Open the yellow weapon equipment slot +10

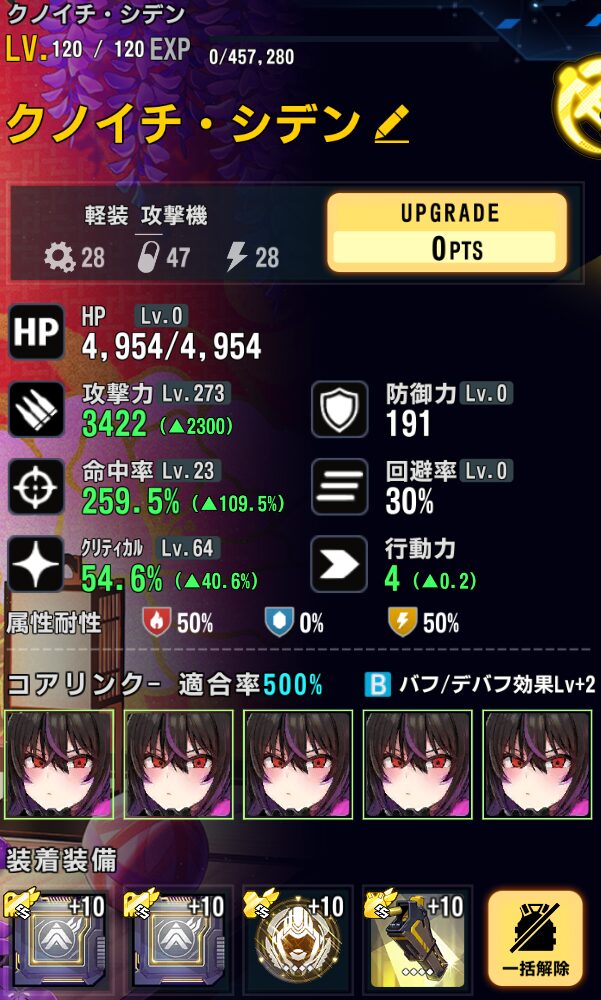tap(415, 942)
